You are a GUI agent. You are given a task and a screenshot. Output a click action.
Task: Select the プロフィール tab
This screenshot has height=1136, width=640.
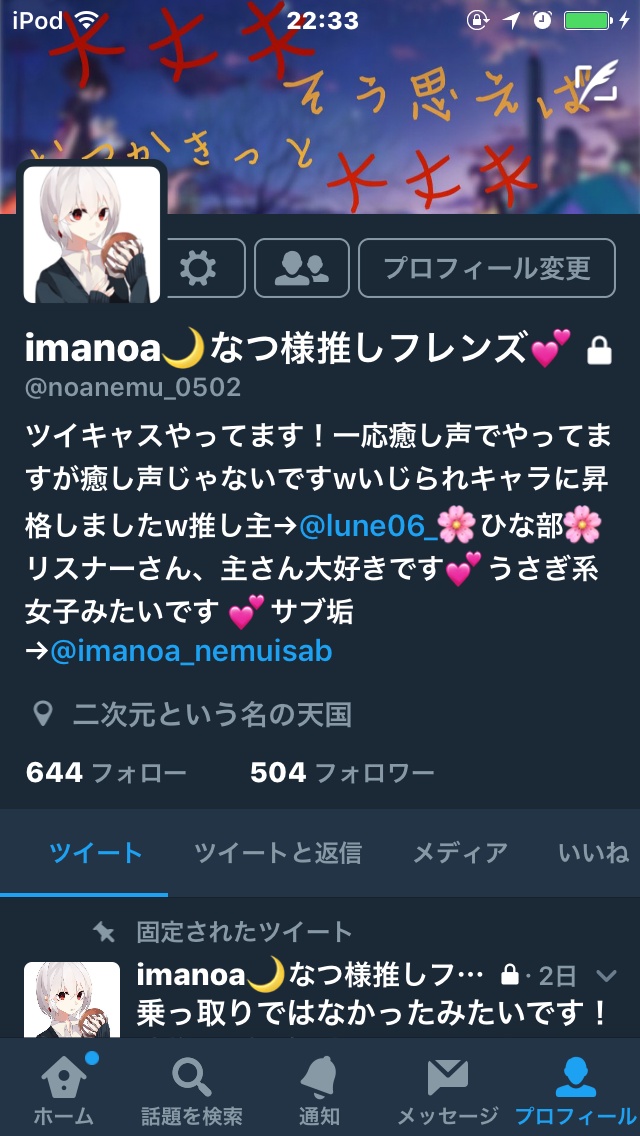tap(575, 1090)
